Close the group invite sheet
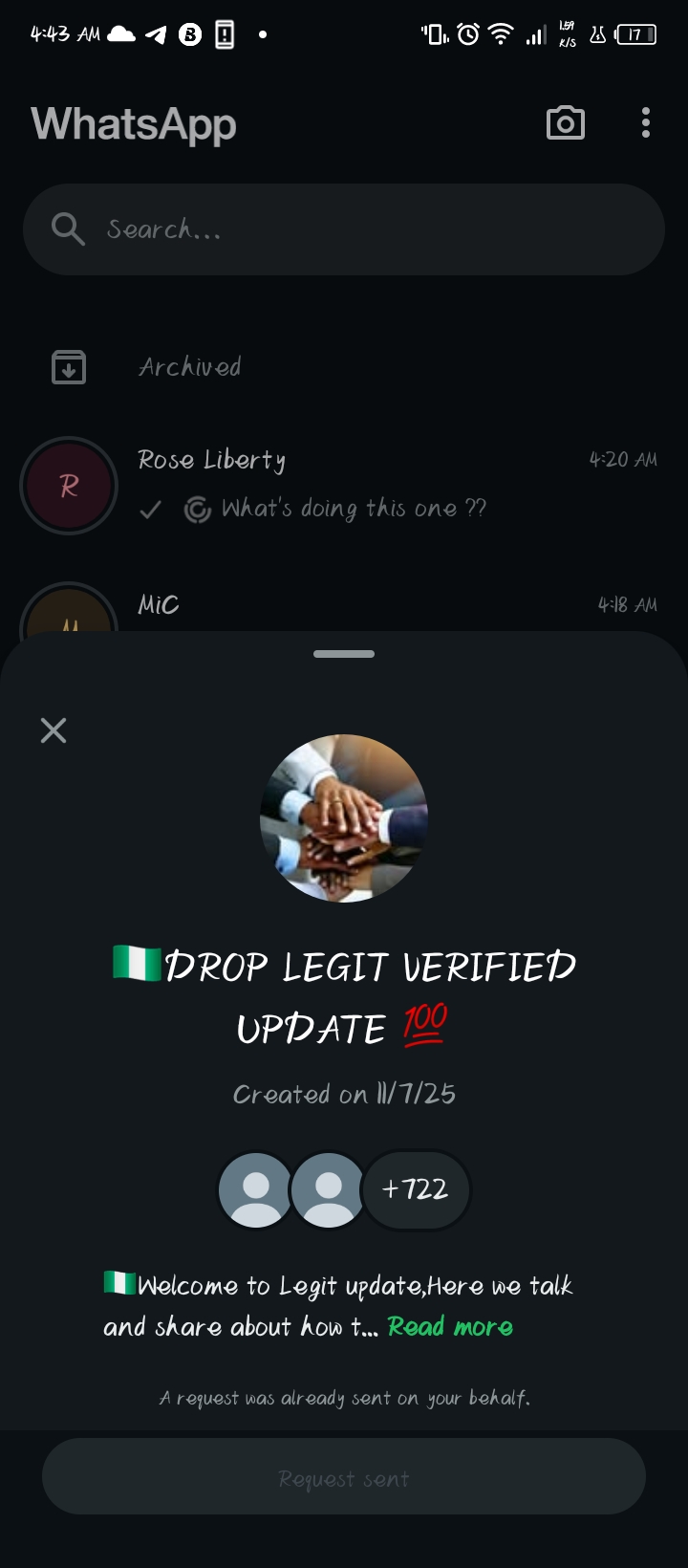Screen dimensions: 688x1568 click(x=54, y=730)
